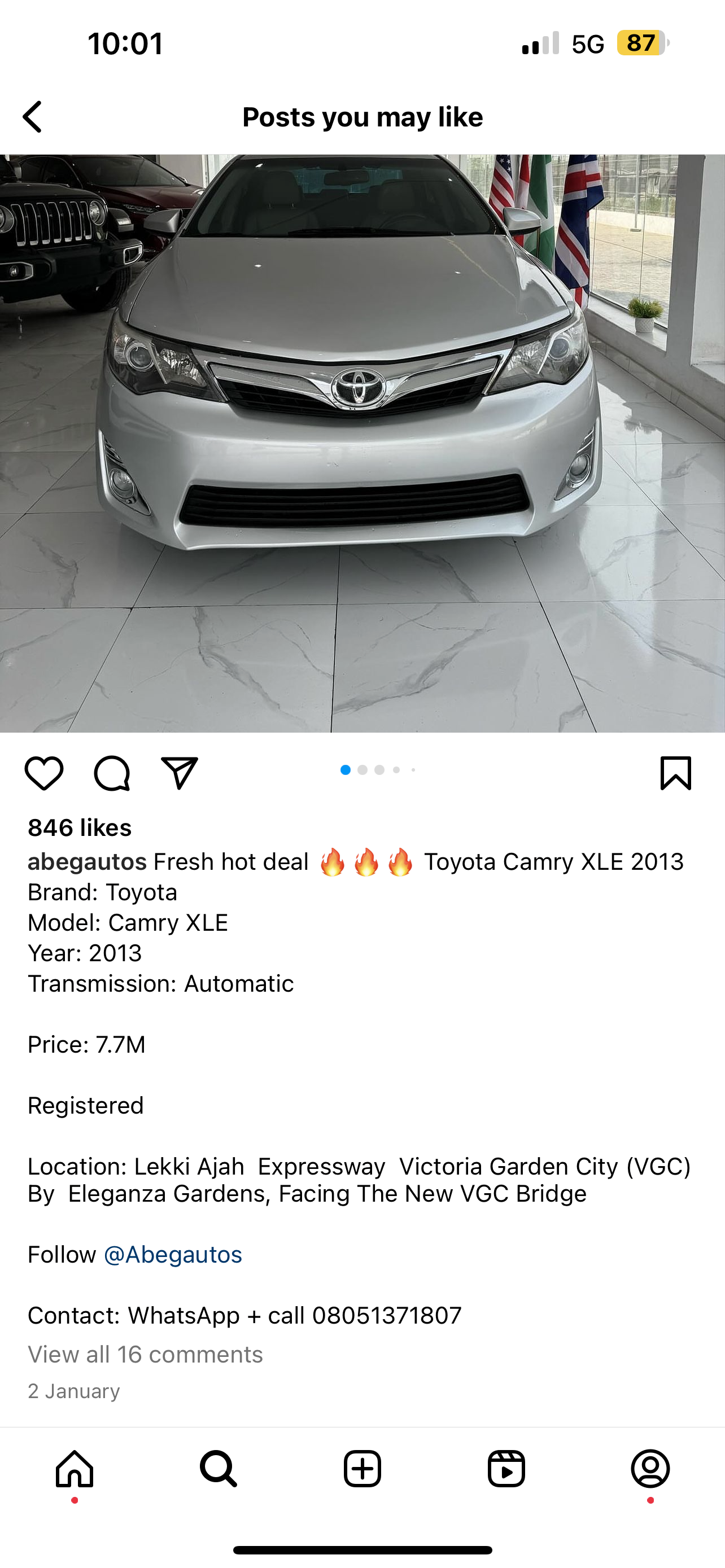
Task: Open the 846 likes list
Action: [80, 828]
